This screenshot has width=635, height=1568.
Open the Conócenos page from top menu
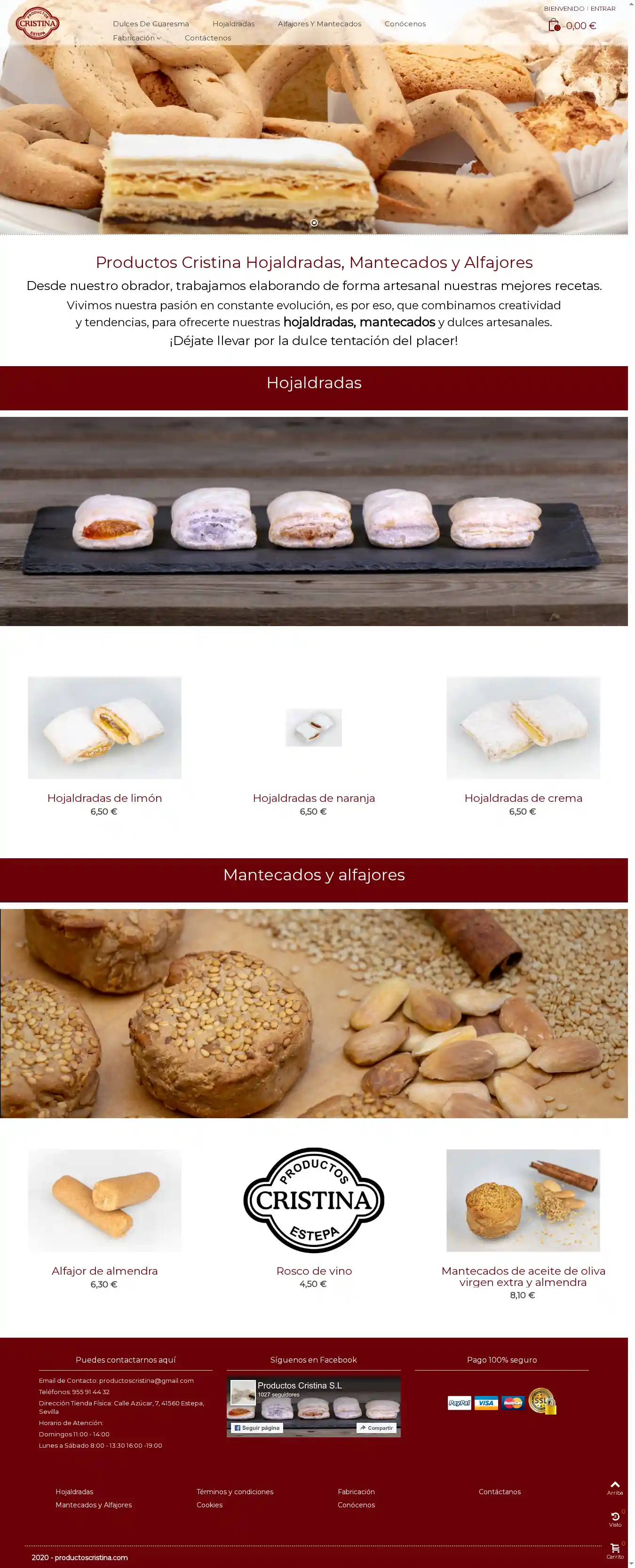coord(405,24)
